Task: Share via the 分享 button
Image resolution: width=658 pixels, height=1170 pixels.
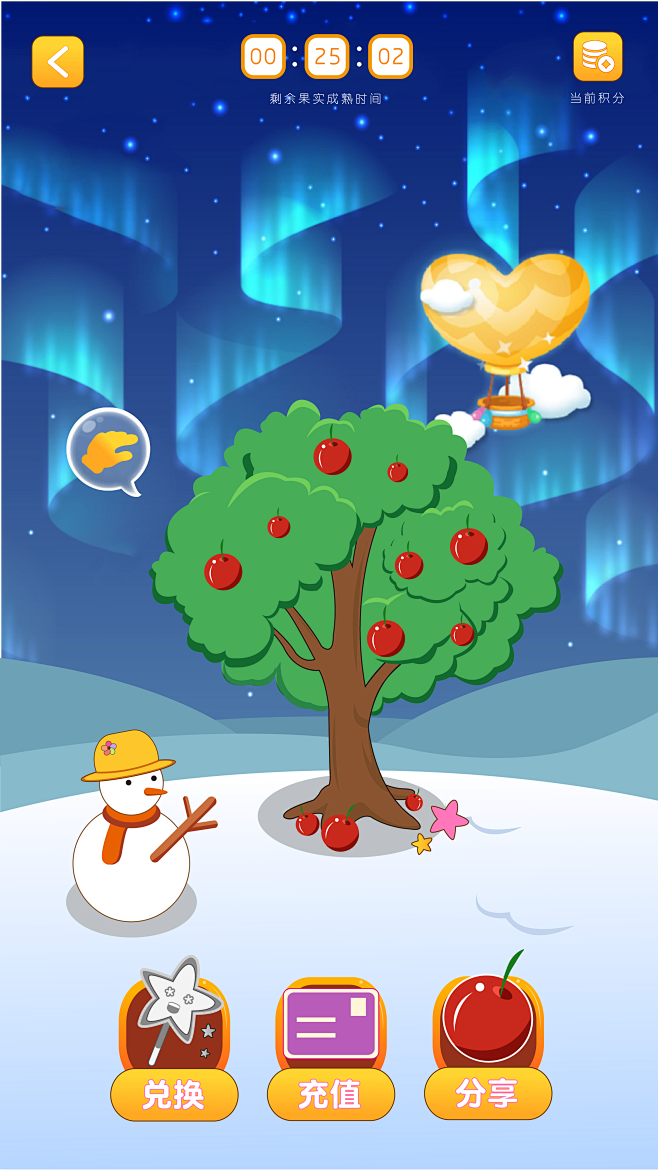Action: [488, 1092]
